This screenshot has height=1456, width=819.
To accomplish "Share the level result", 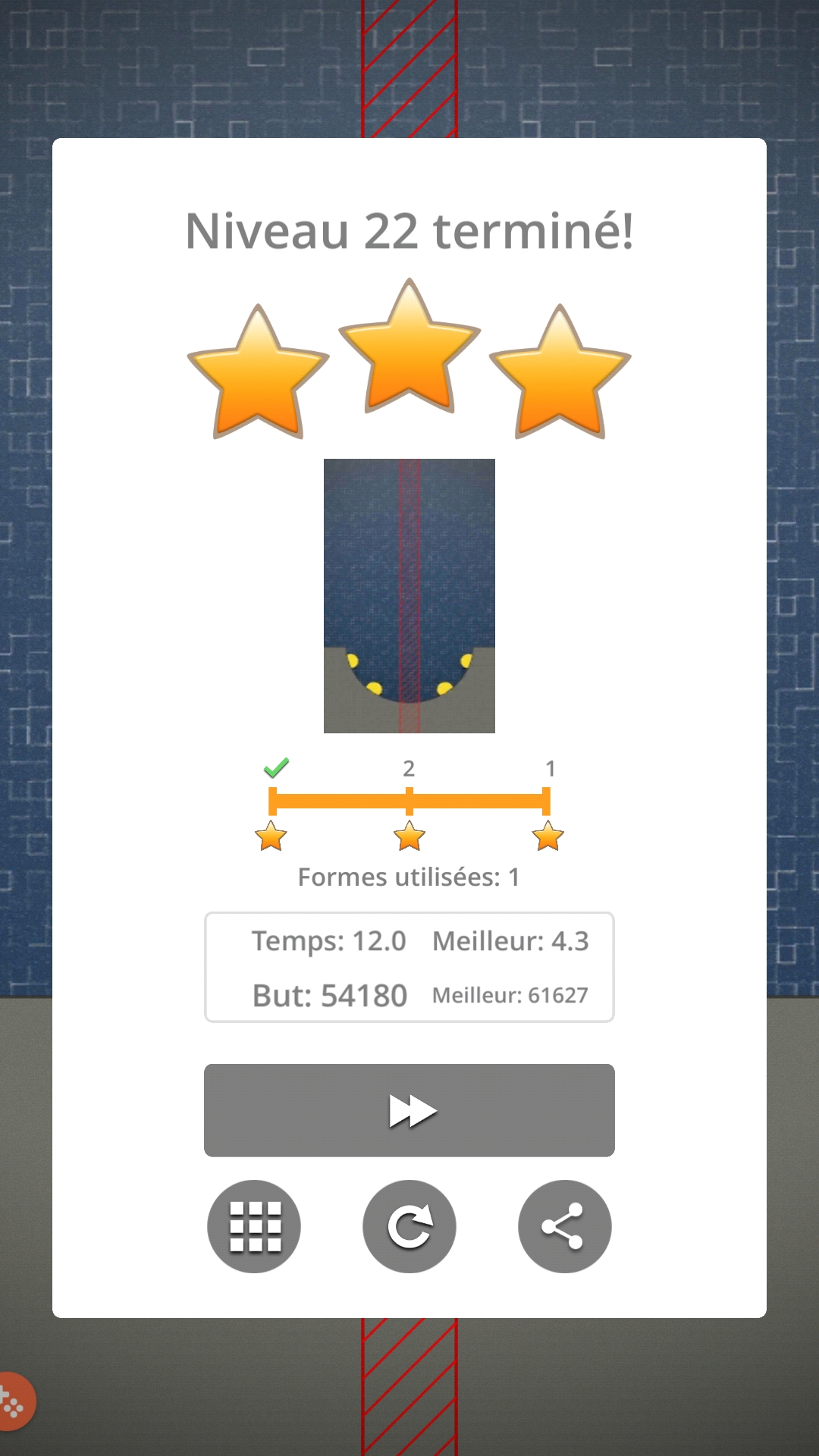I will [x=564, y=1226].
